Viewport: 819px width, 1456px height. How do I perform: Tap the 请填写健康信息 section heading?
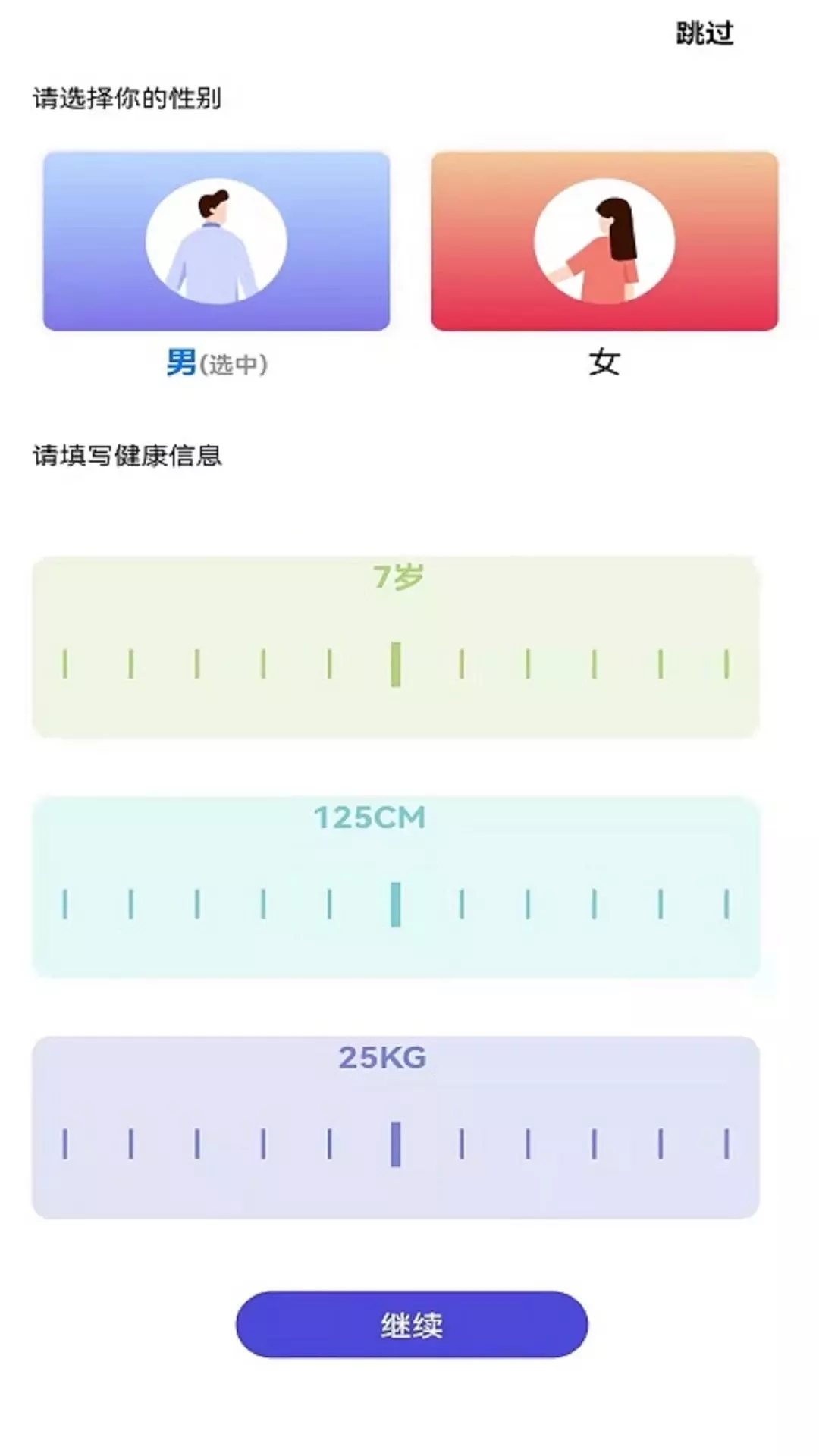(x=129, y=455)
